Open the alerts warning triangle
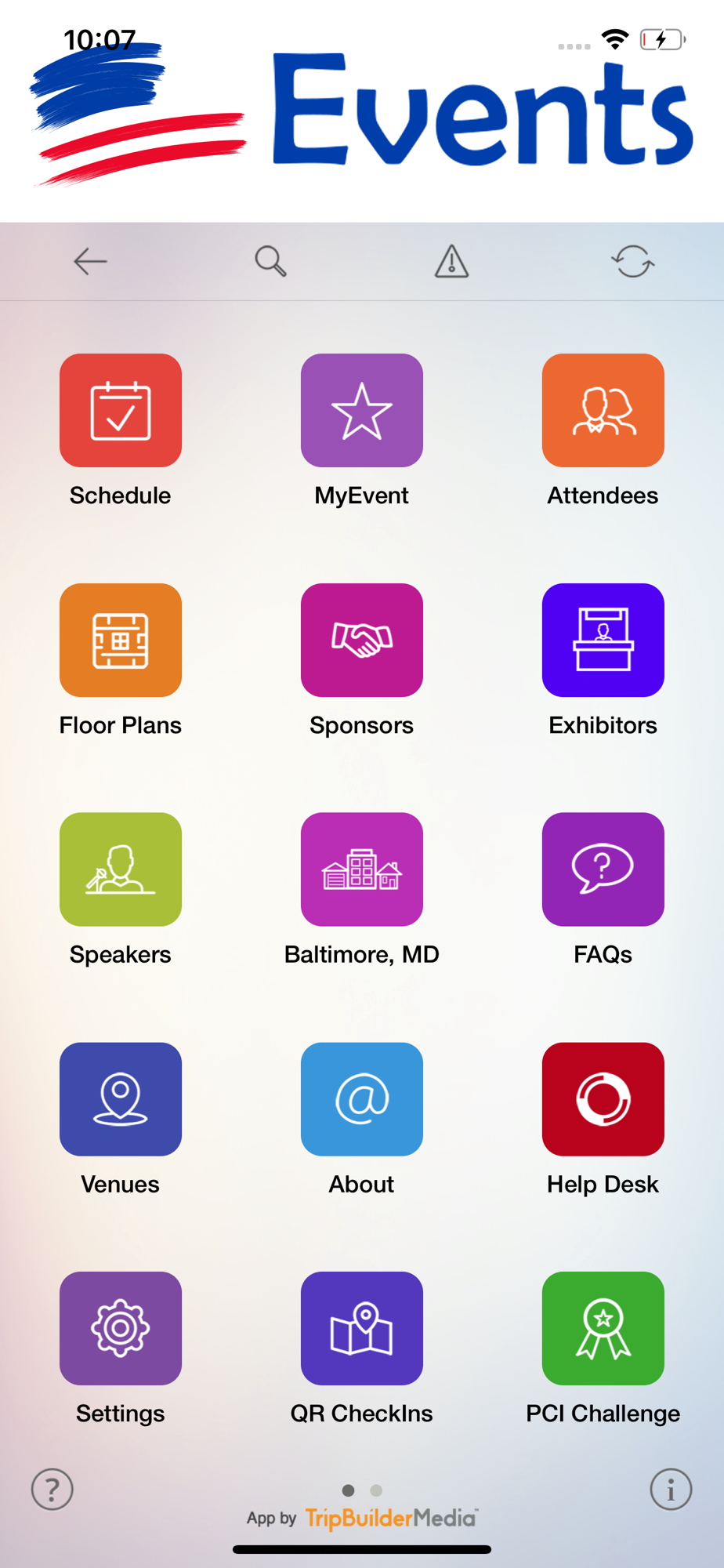The image size is (724, 1568). pos(451,261)
